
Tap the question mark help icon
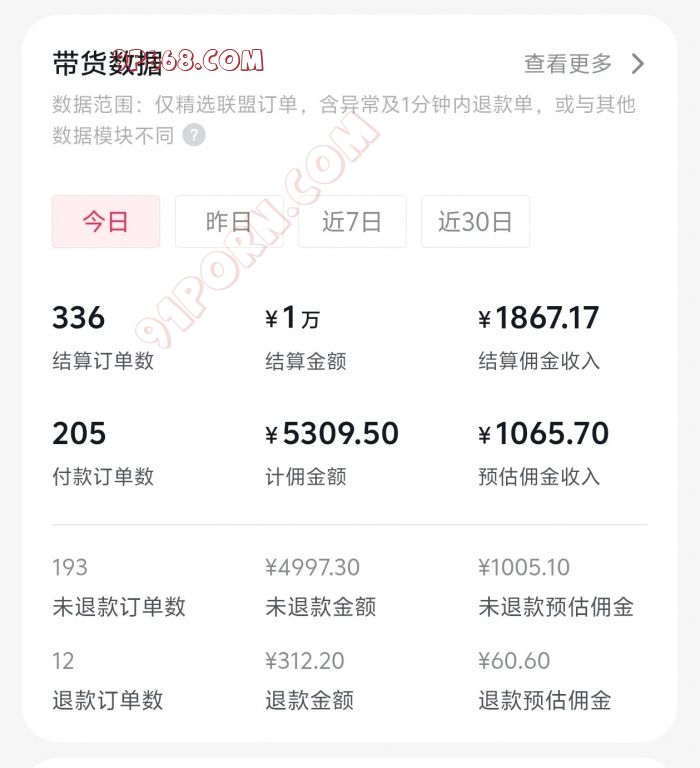point(194,135)
